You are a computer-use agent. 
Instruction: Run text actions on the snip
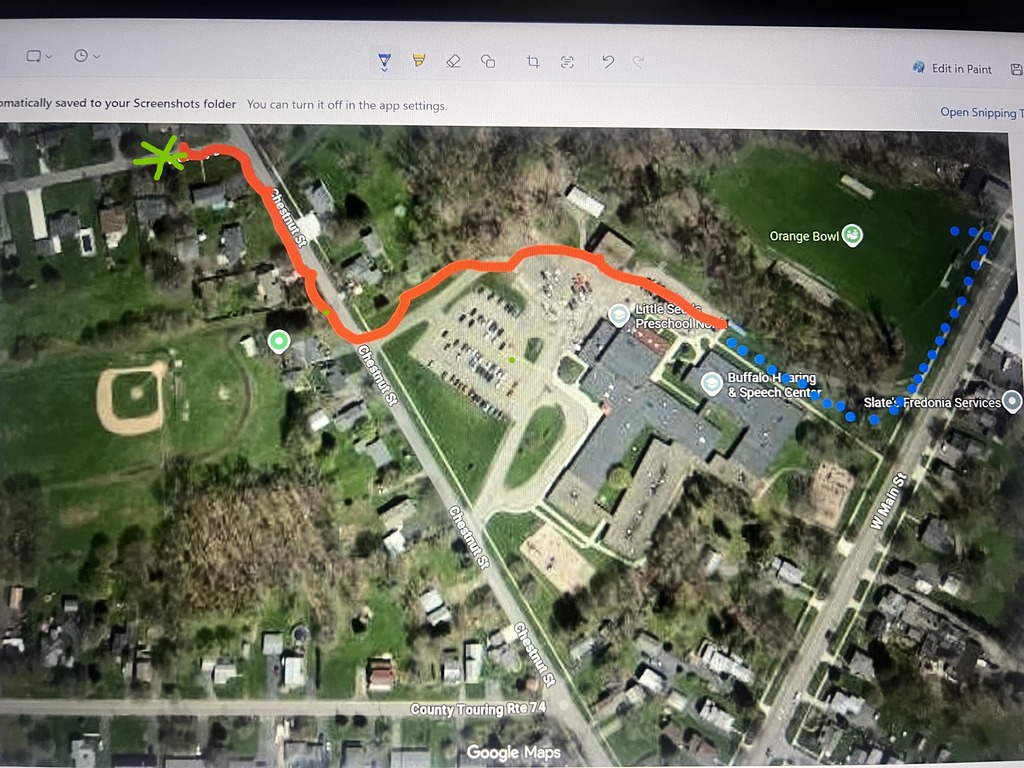pos(567,62)
